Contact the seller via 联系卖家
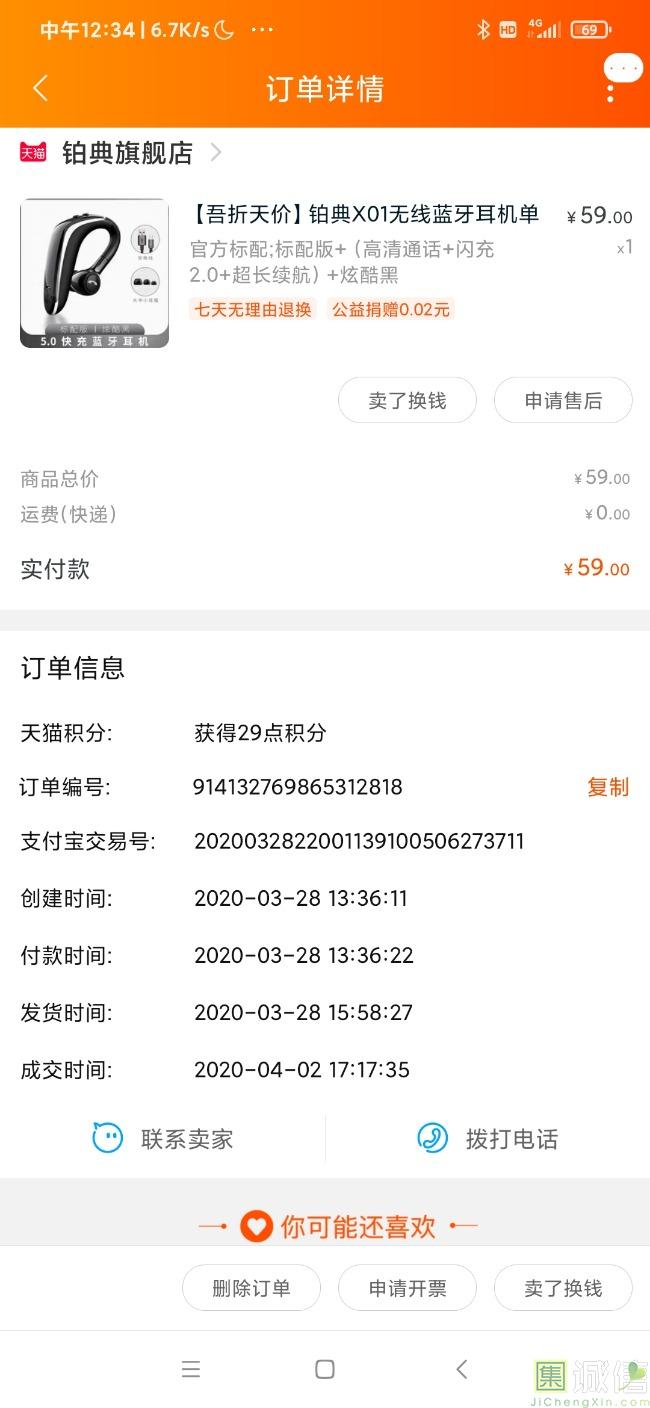The image size is (650, 1408). [x=163, y=1138]
